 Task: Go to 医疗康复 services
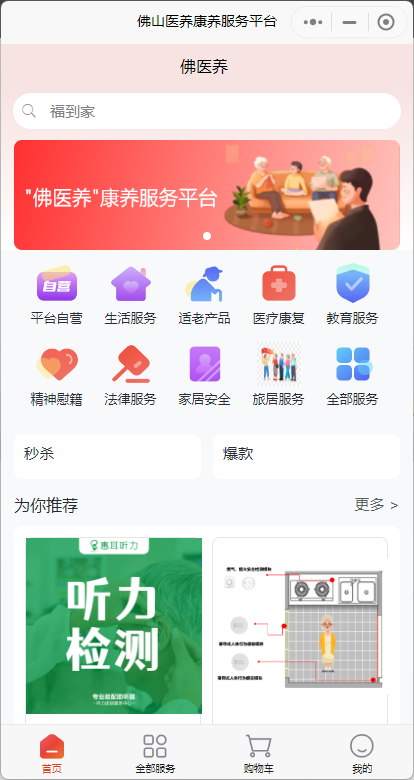pos(279,295)
